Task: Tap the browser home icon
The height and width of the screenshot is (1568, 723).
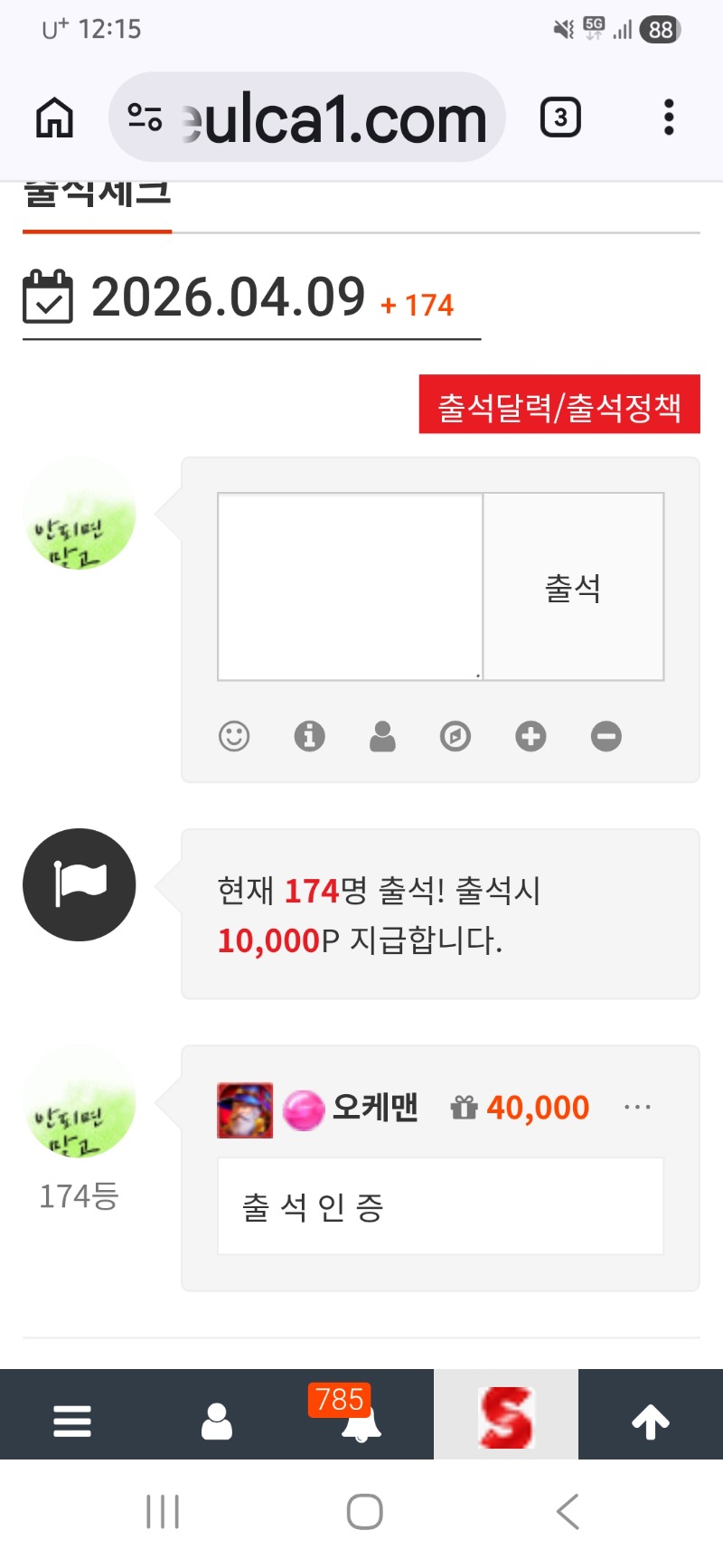Action: click(54, 118)
